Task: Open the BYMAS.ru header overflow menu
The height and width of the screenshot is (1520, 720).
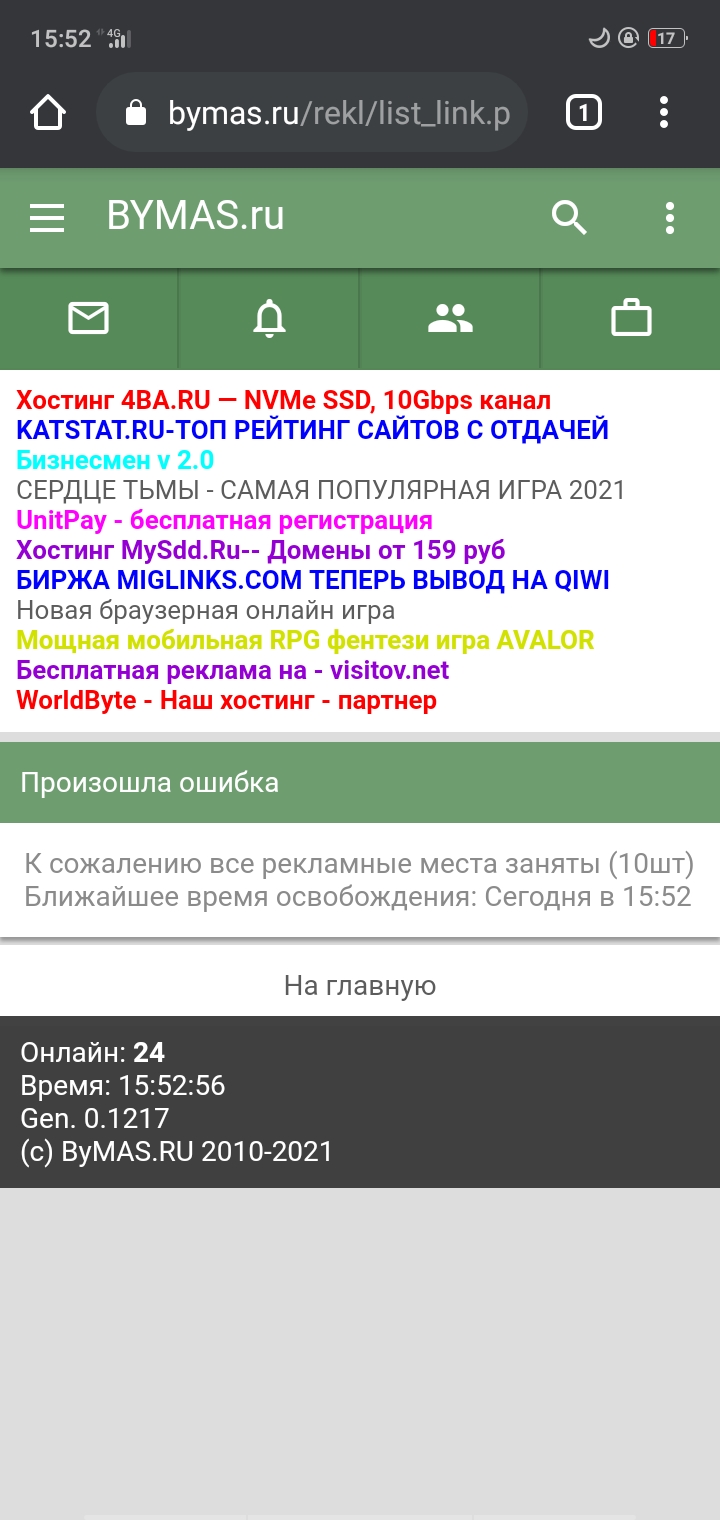Action: (x=669, y=217)
